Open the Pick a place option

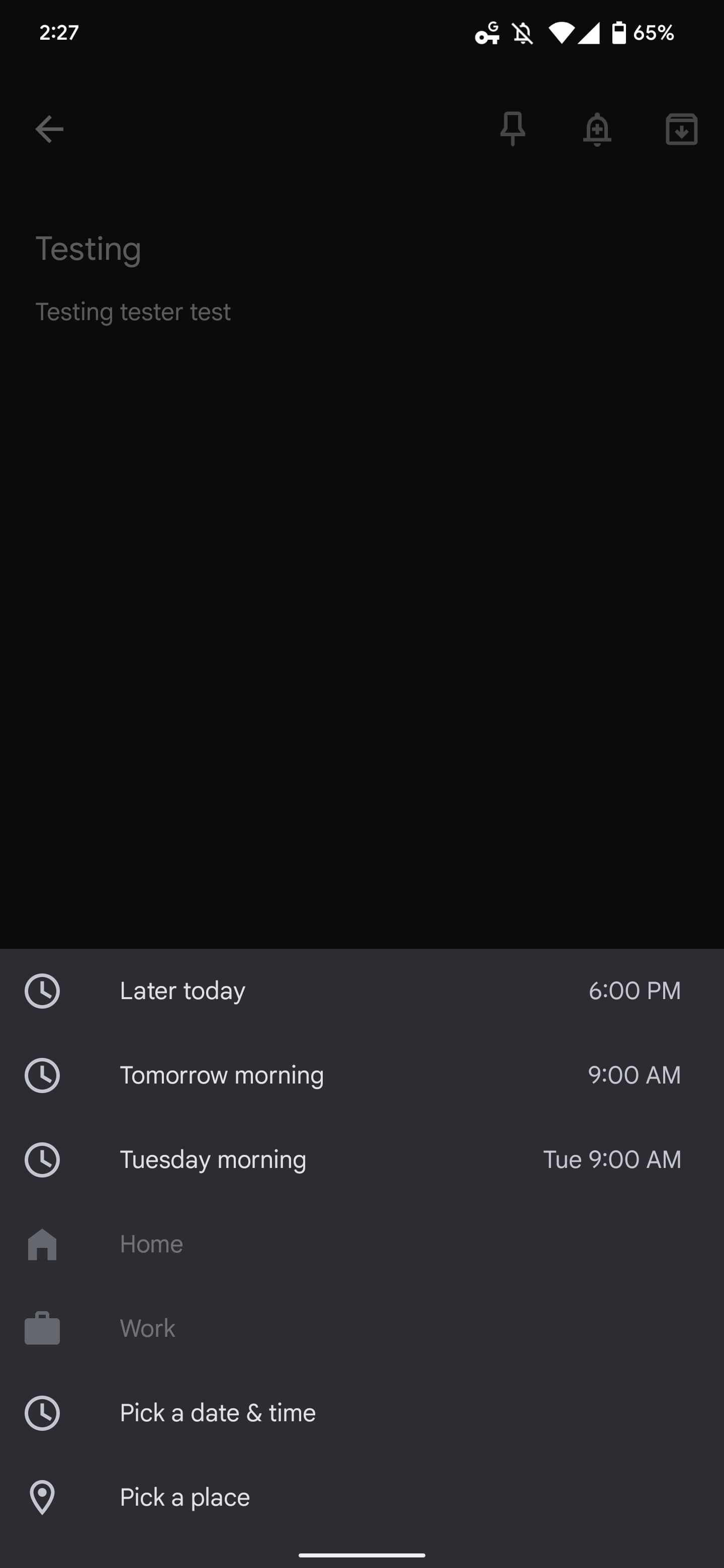coord(361,1498)
